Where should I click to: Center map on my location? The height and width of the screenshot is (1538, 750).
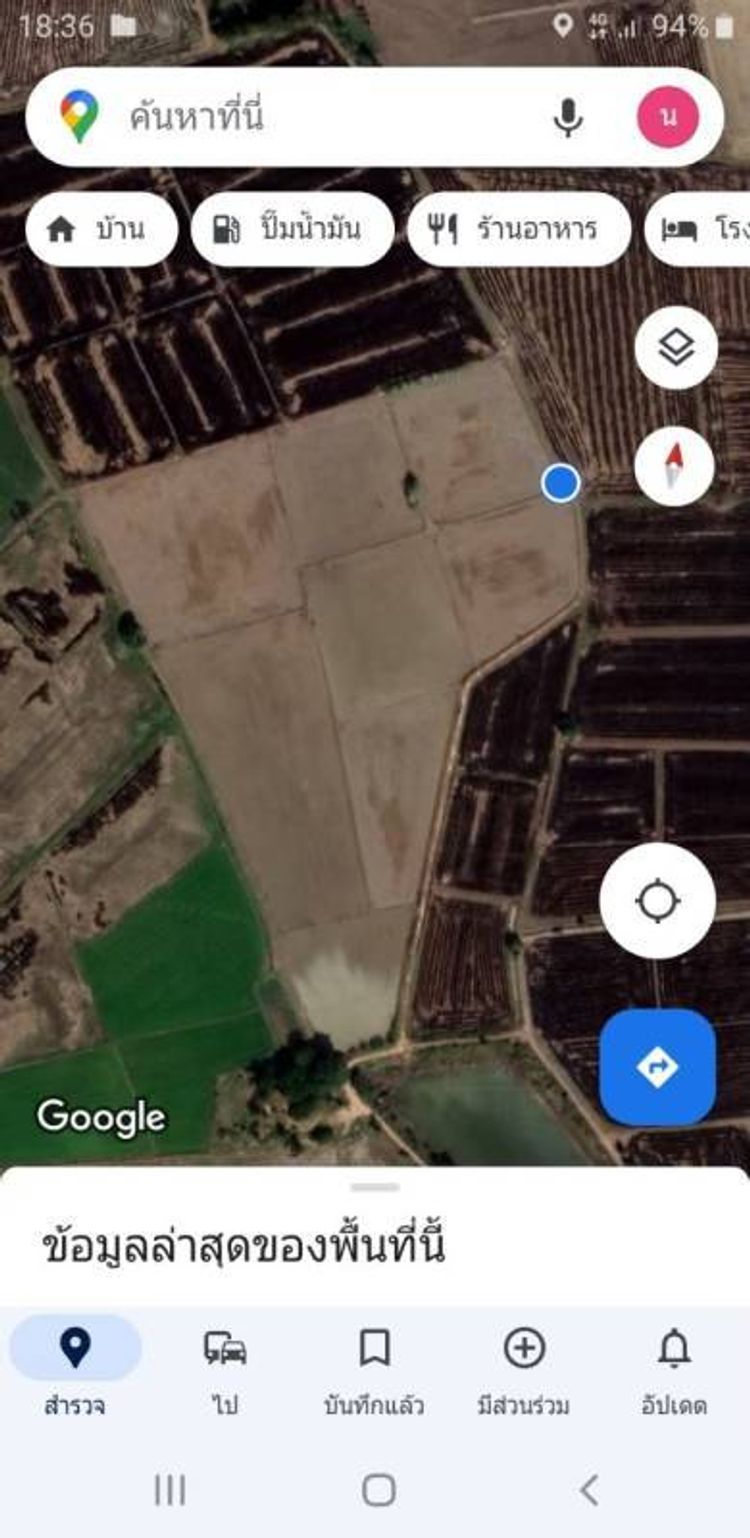click(x=657, y=901)
